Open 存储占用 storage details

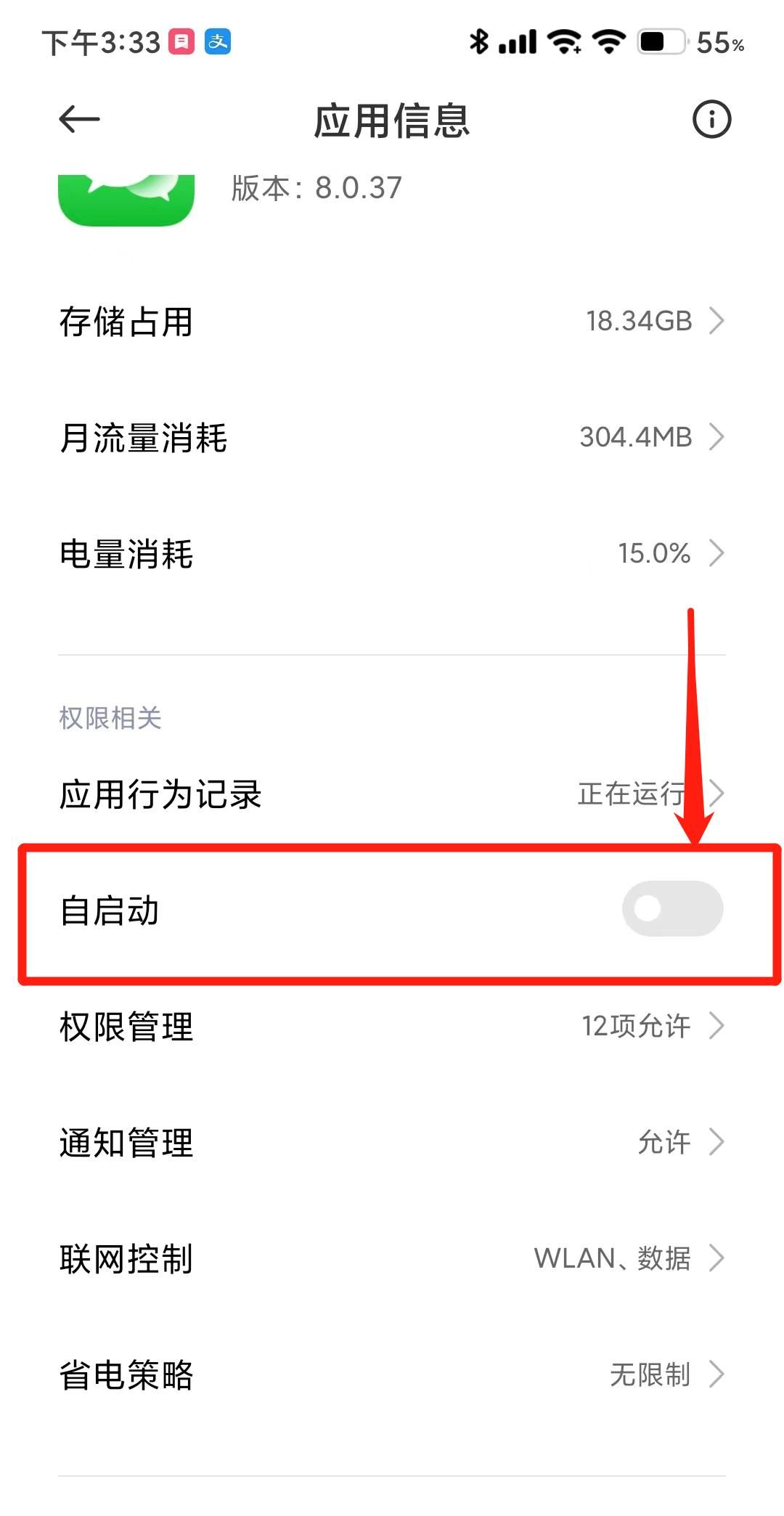392,321
